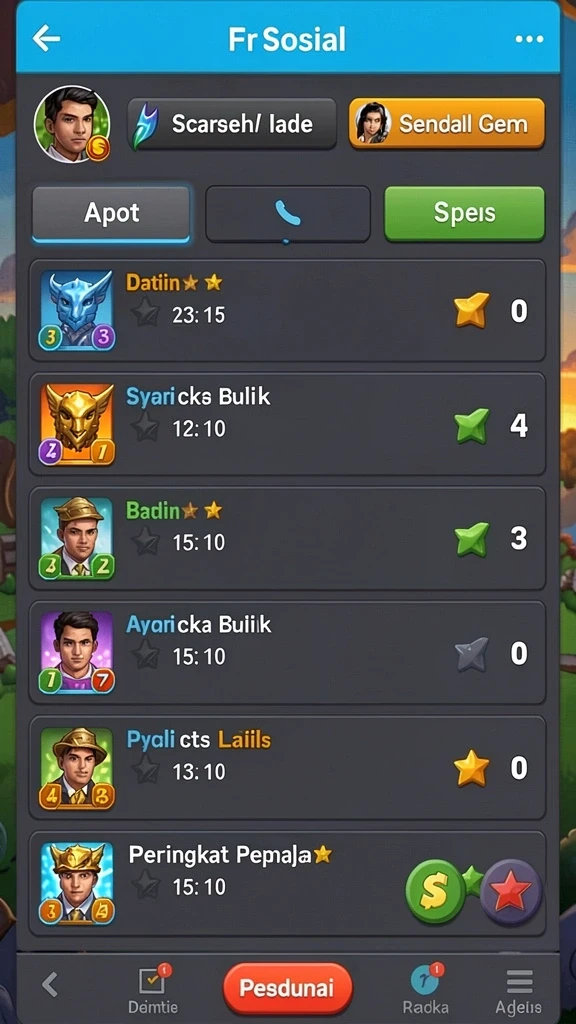
Task: Tap the bottom bar back chevron
Action: click(50, 984)
